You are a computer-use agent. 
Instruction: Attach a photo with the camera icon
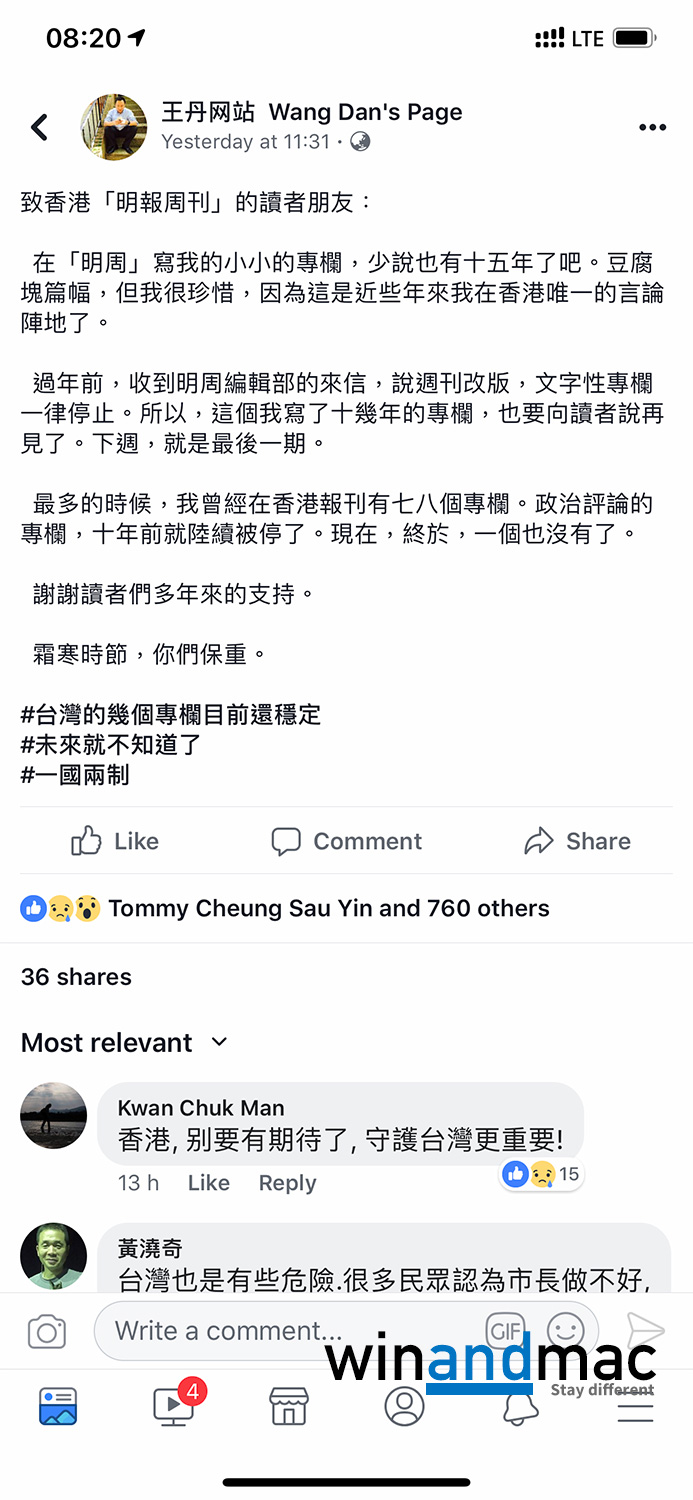click(x=47, y=1331)
